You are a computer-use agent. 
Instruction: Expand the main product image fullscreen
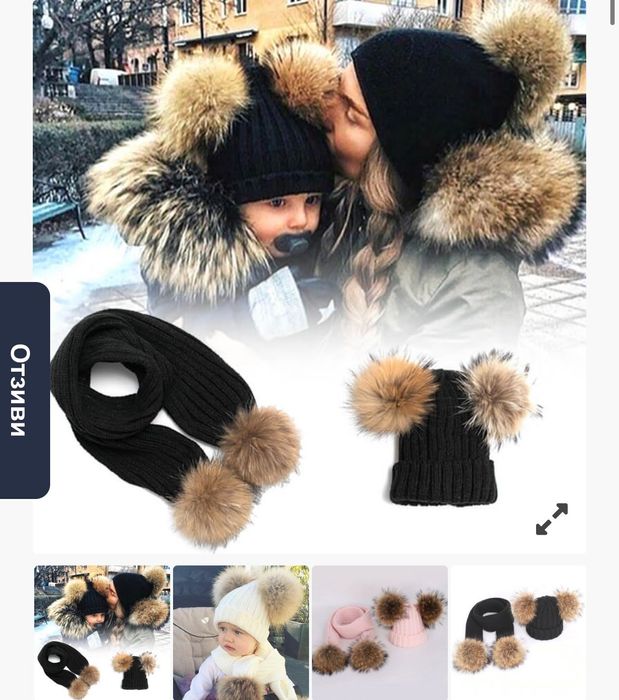pyautogui.click(x=551, y=519)
